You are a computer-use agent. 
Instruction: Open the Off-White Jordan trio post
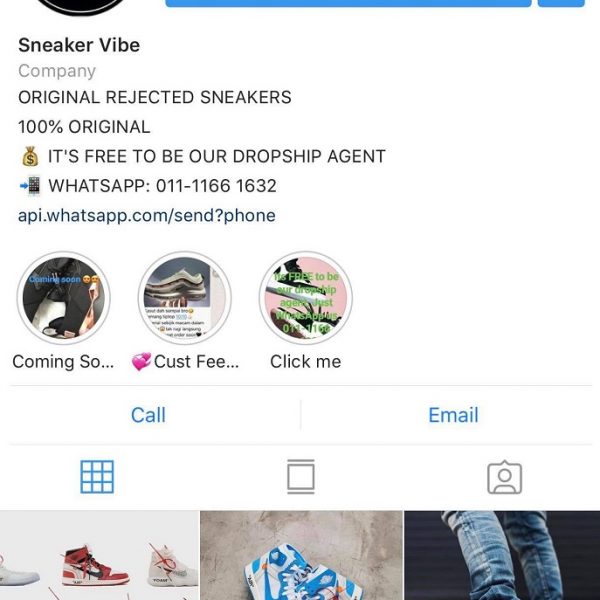(x=98, y=557)
